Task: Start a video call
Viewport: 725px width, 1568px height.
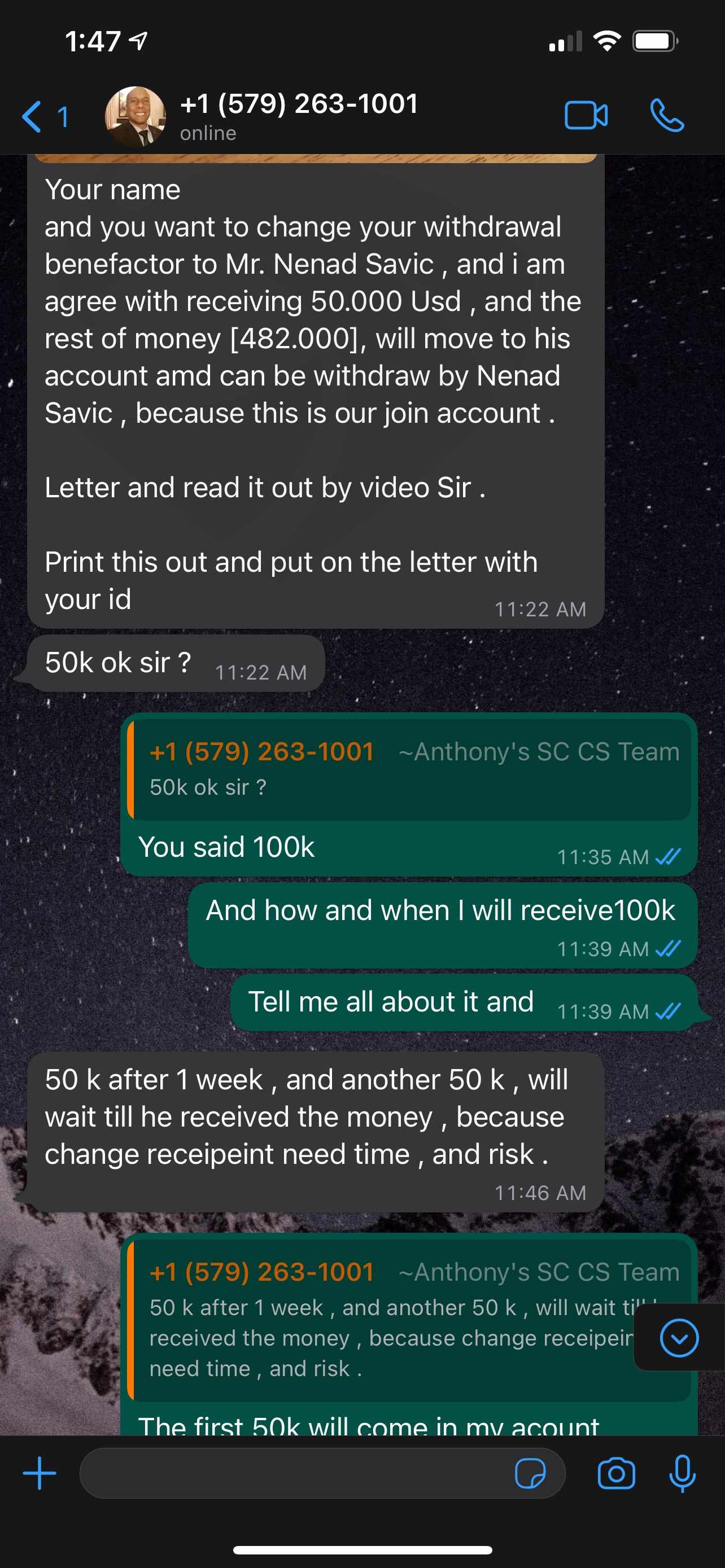Action: [x=586, y=116]
